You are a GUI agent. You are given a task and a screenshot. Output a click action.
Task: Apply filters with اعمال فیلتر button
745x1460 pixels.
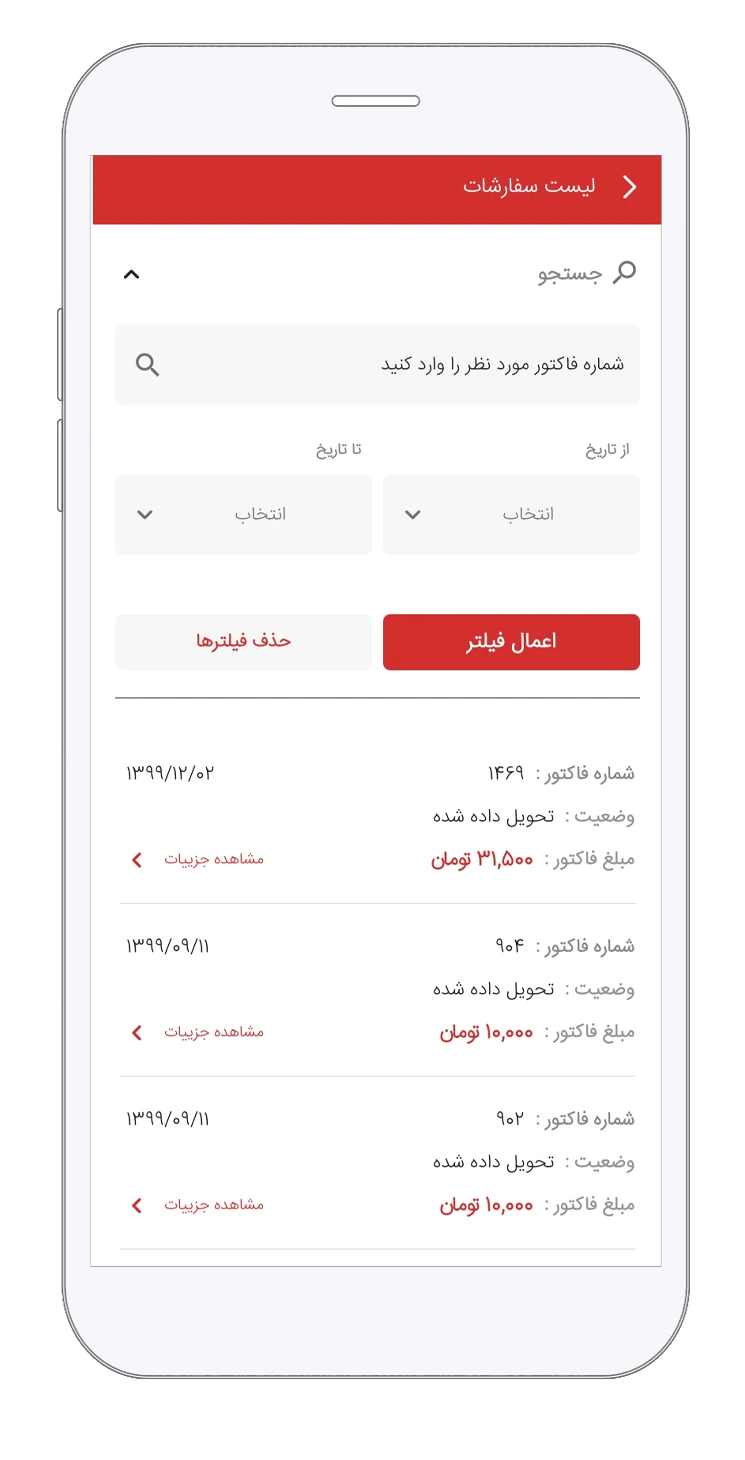click(x=511, y=642)
